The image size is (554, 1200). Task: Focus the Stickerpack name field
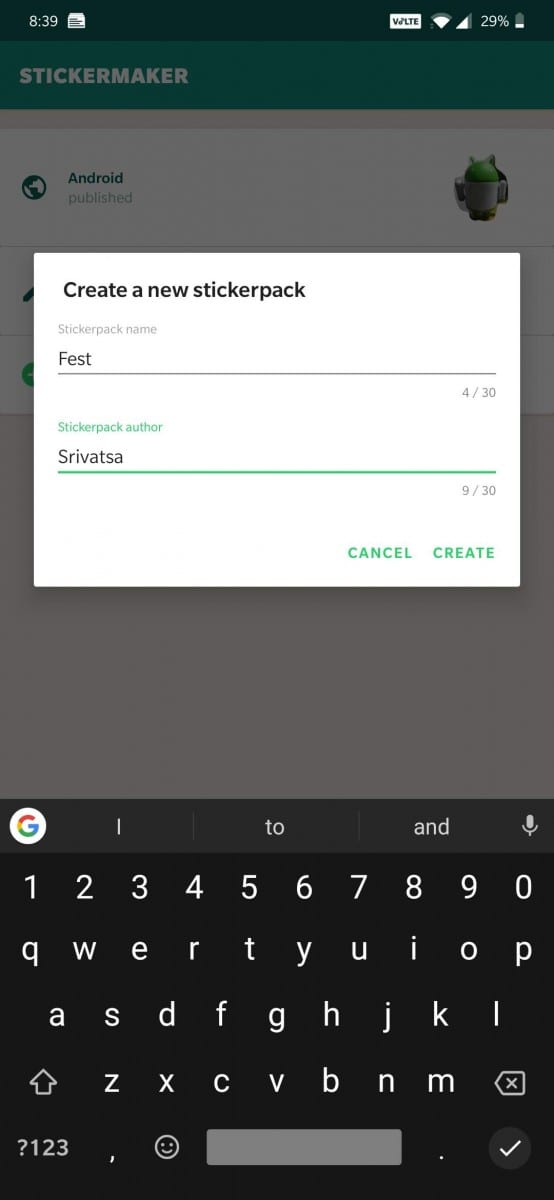coord(277,359)
